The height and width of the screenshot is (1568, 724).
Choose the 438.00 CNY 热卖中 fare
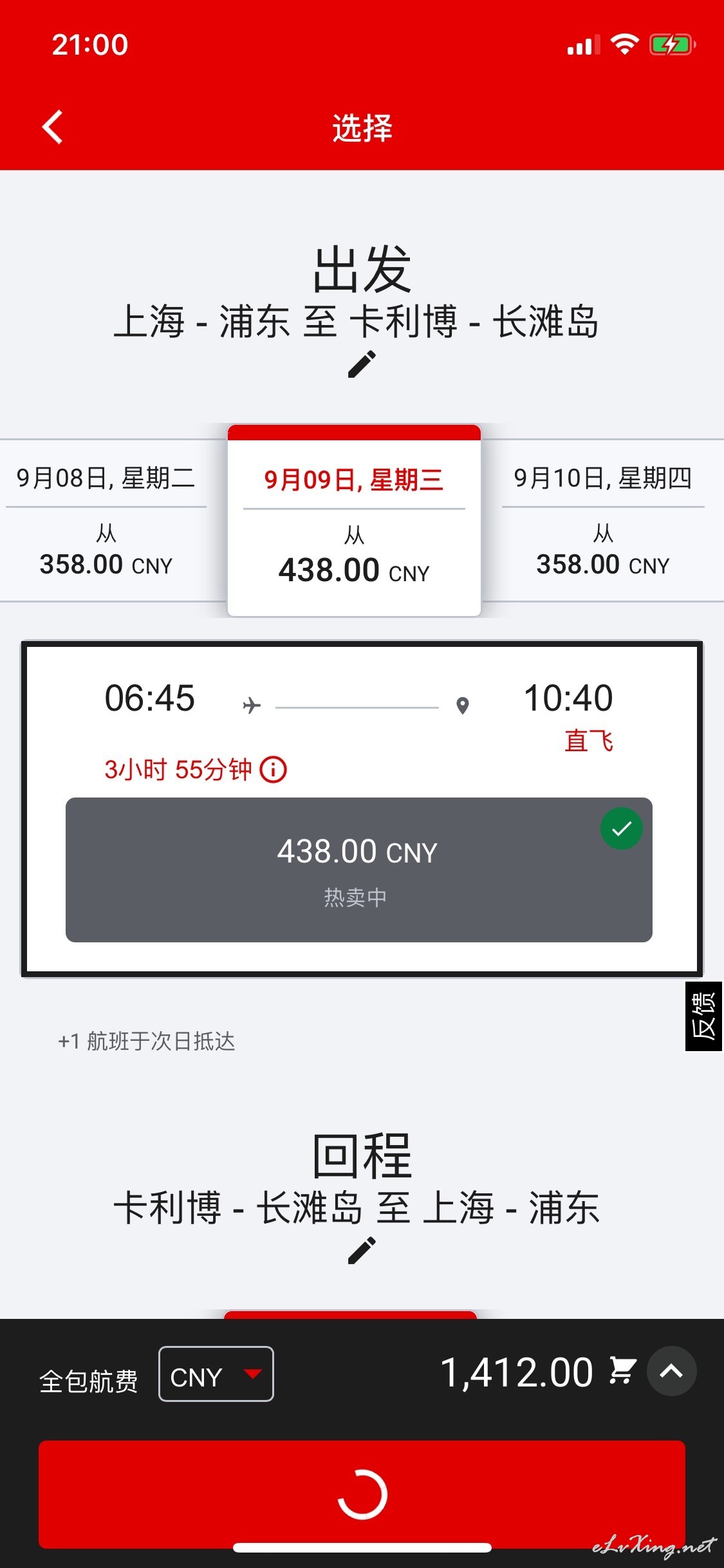click(x=359, y=870)
